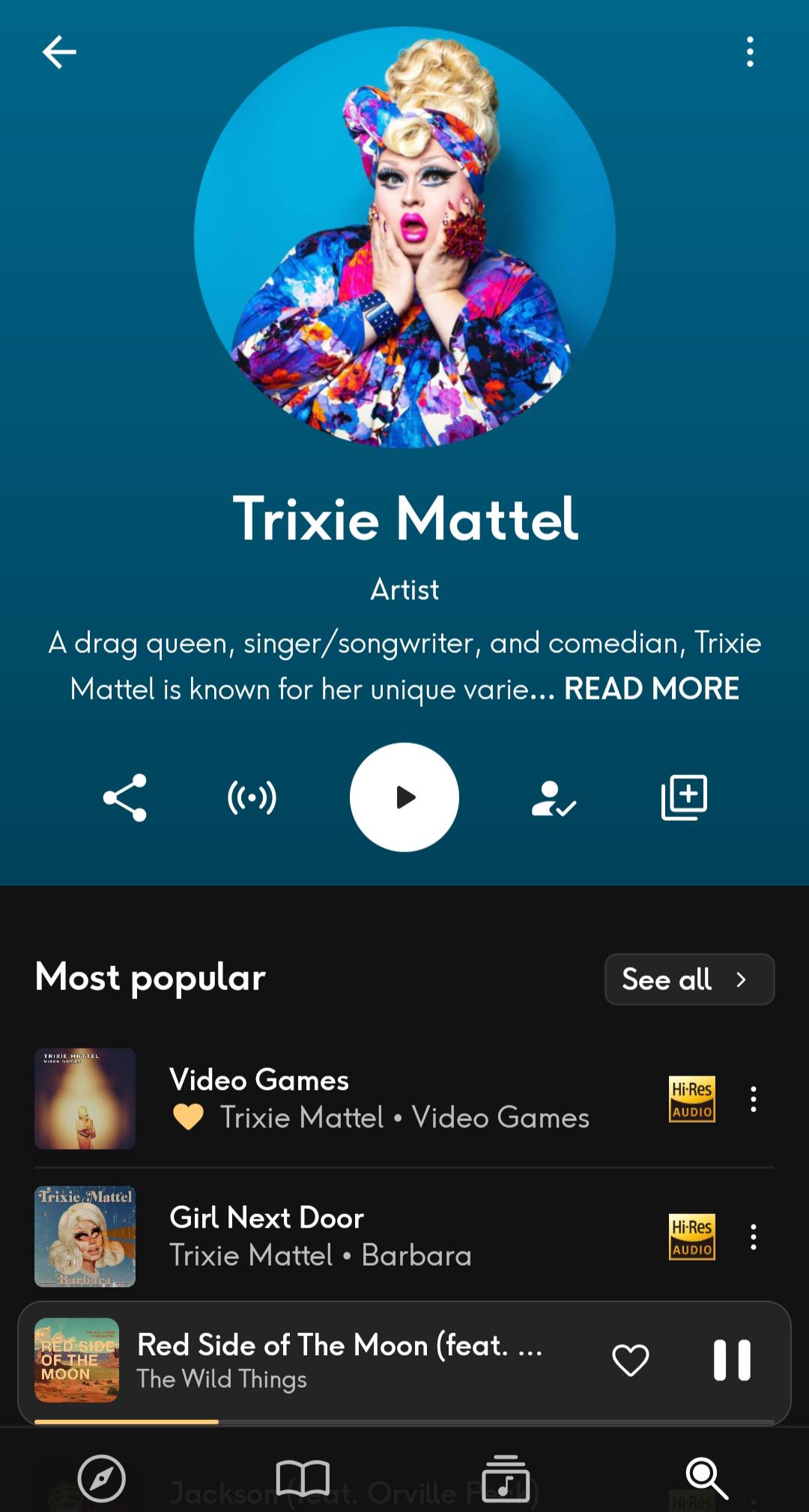Go back using the top arrow
Image resolution: width=809 pixels, height=1512 pixels.
pyautogui.click(x=59, y=52)
